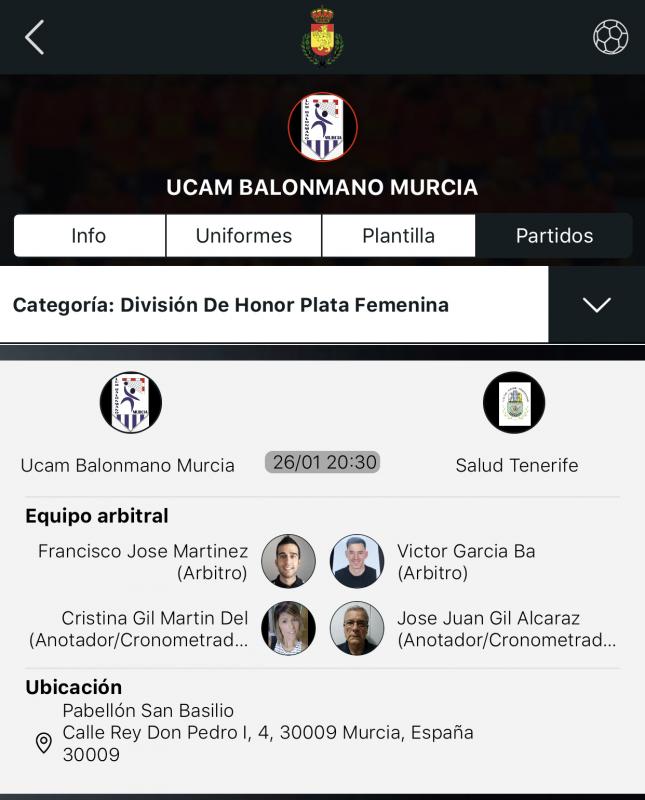Open the Plantilla tab

(398, 236)
